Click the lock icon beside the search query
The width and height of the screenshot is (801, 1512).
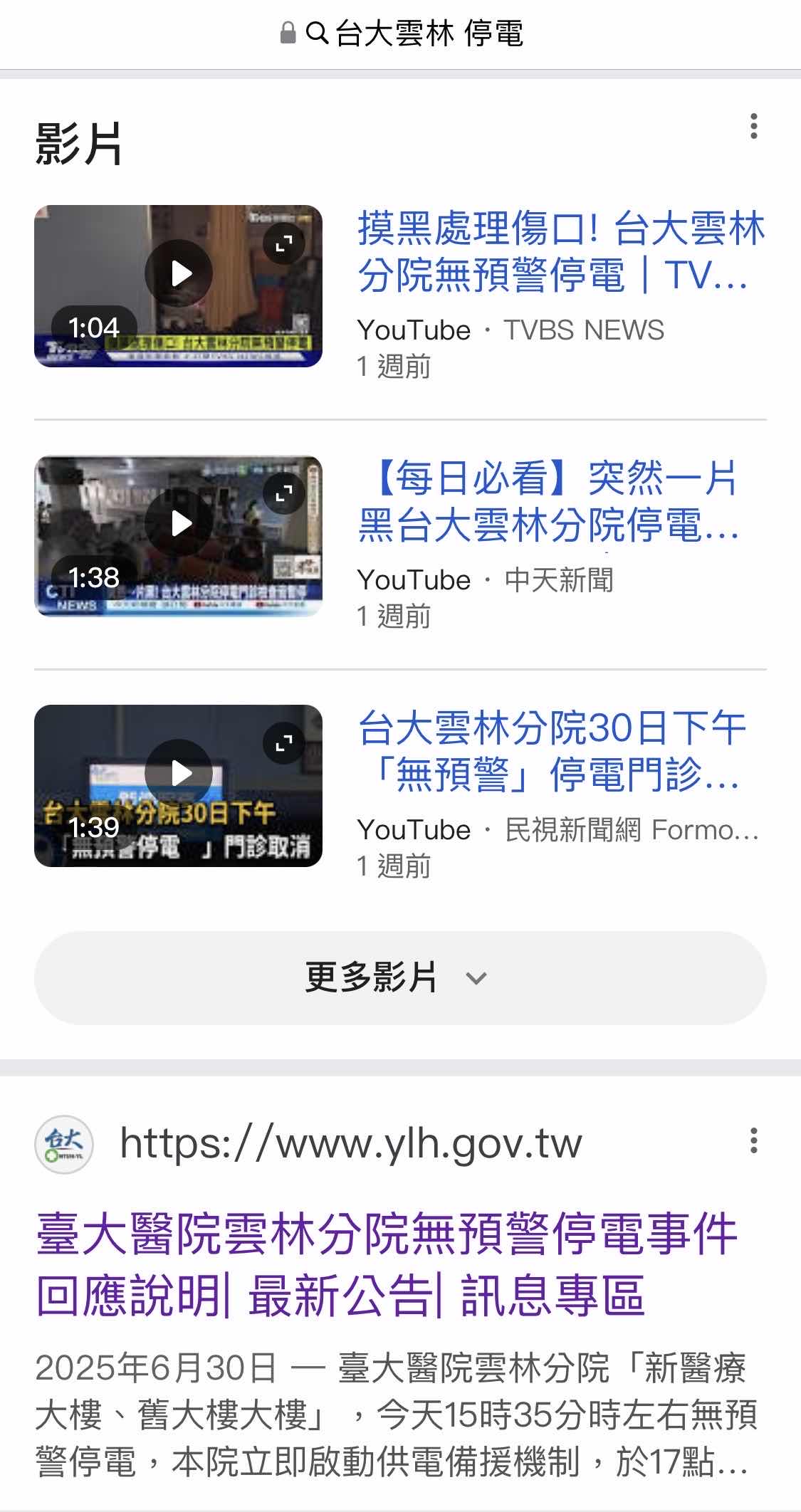tap(288, 33)
